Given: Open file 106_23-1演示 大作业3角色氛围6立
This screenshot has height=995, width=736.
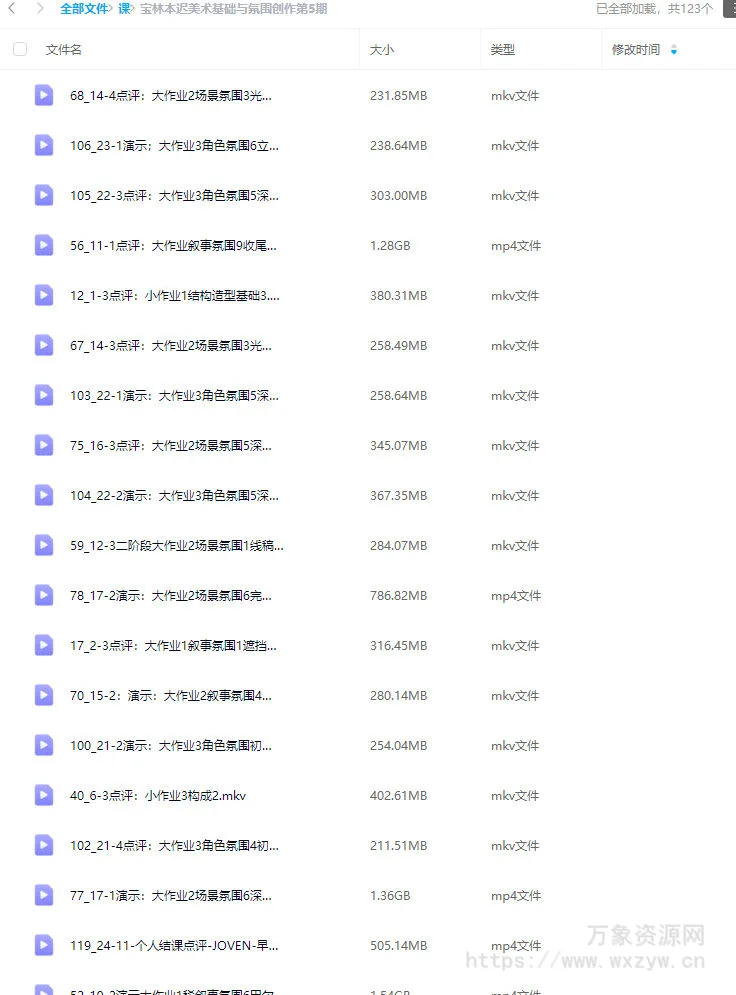Looking at the screenshot, I should 174,146.
